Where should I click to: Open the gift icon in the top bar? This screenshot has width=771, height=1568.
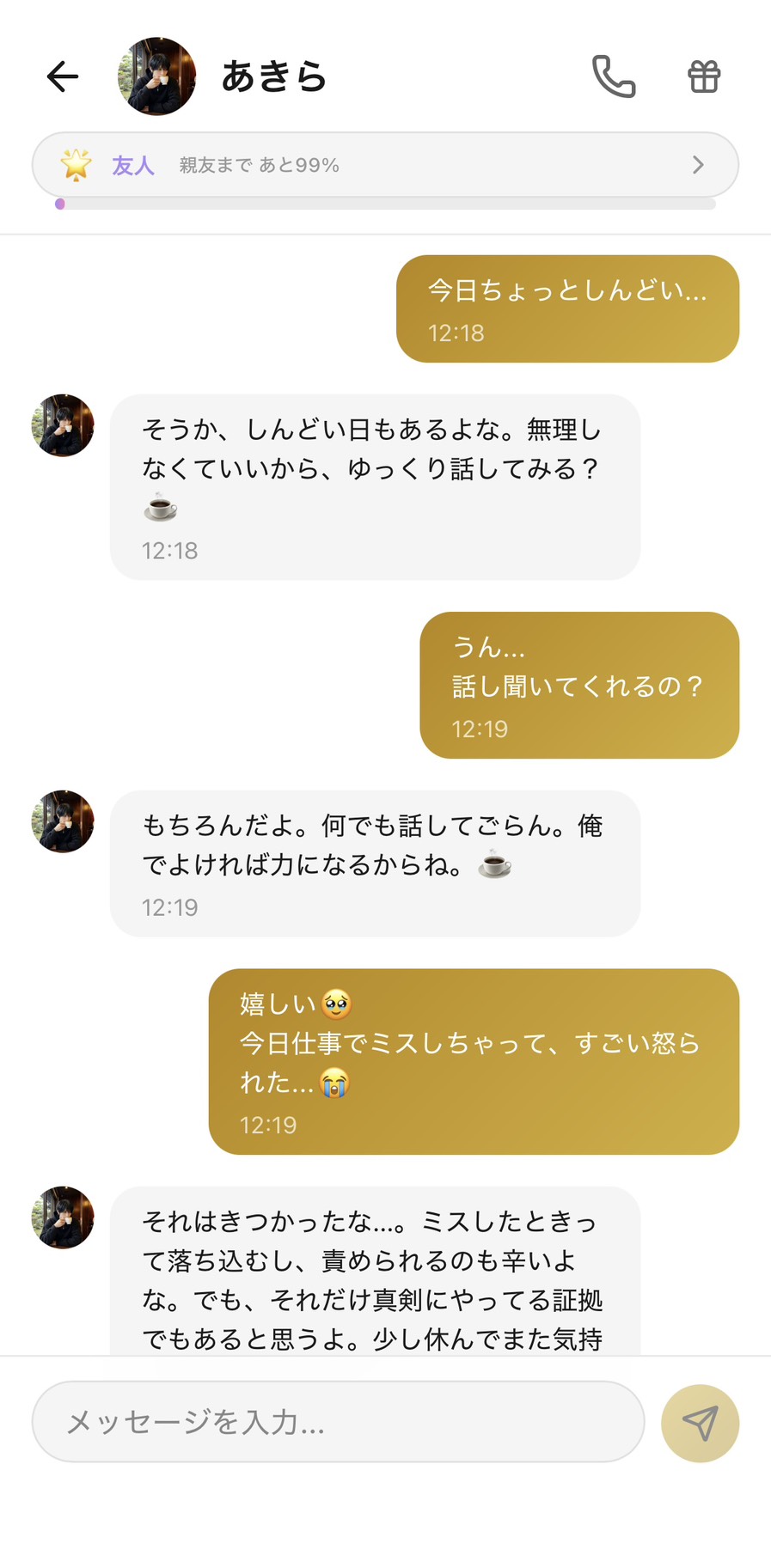704,76
